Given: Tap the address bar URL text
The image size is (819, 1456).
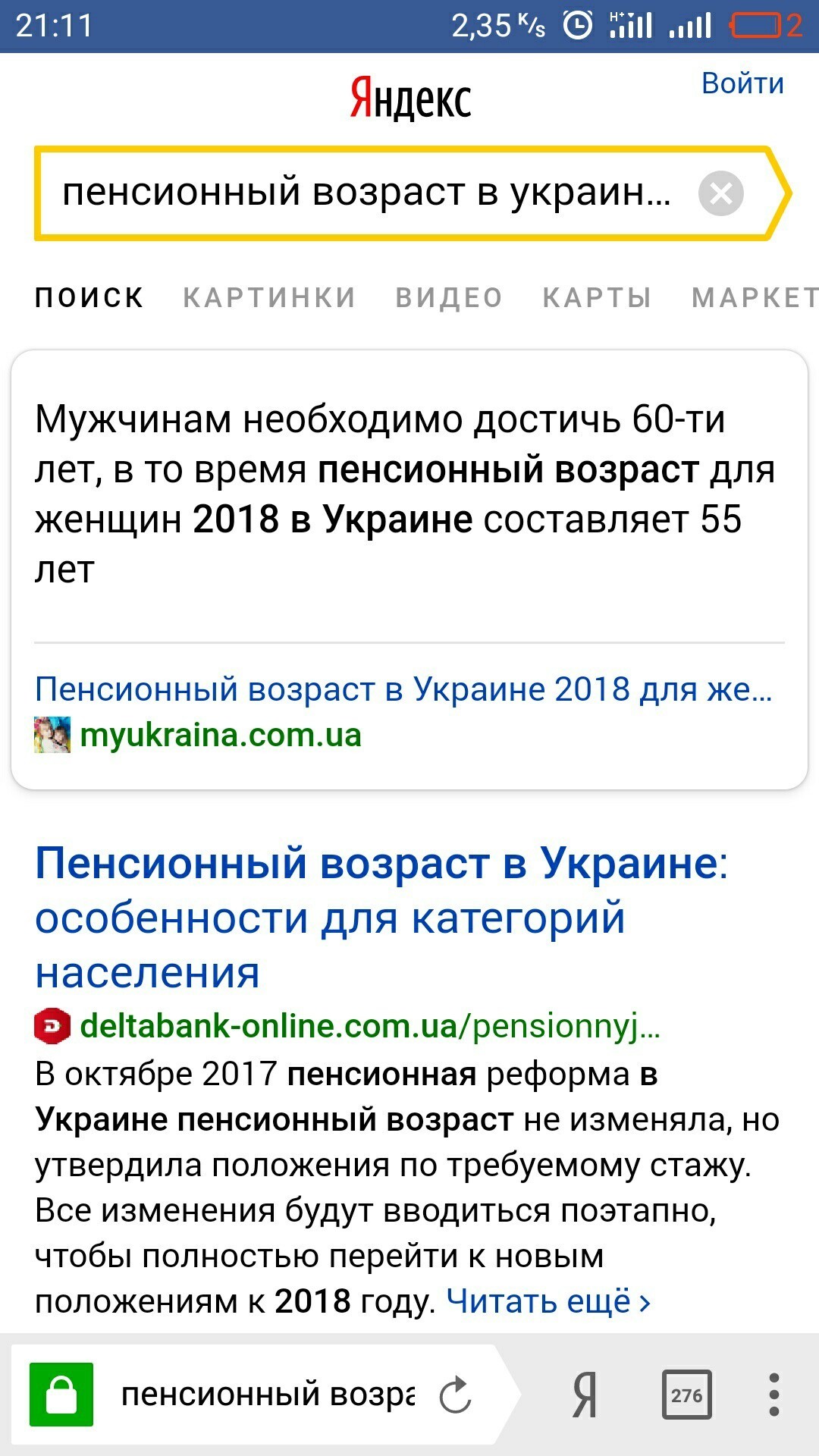Looking at the screenshot, I should coord(267,1395).
